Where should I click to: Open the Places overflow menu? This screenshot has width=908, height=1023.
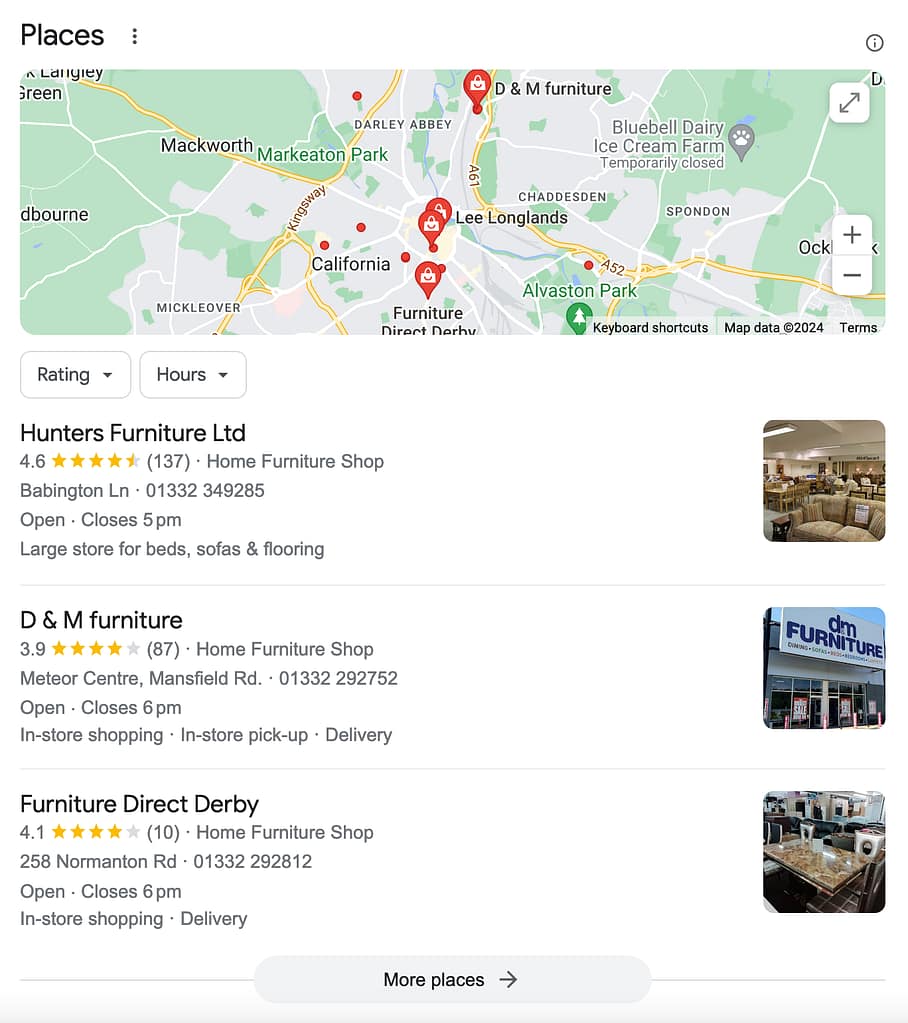[135, 36]
